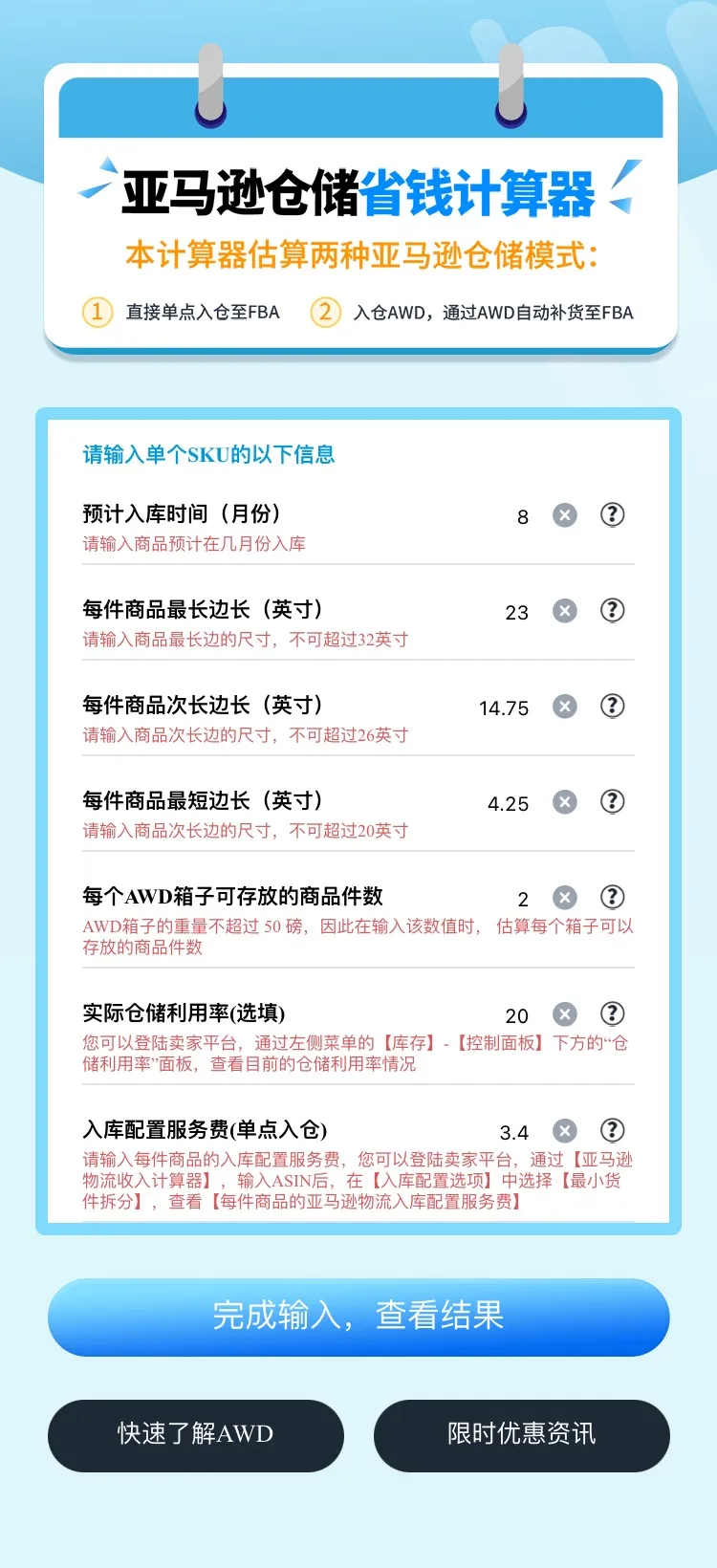Show help for 入库配置服务费
The image size is (717, 1568).
612,1130
